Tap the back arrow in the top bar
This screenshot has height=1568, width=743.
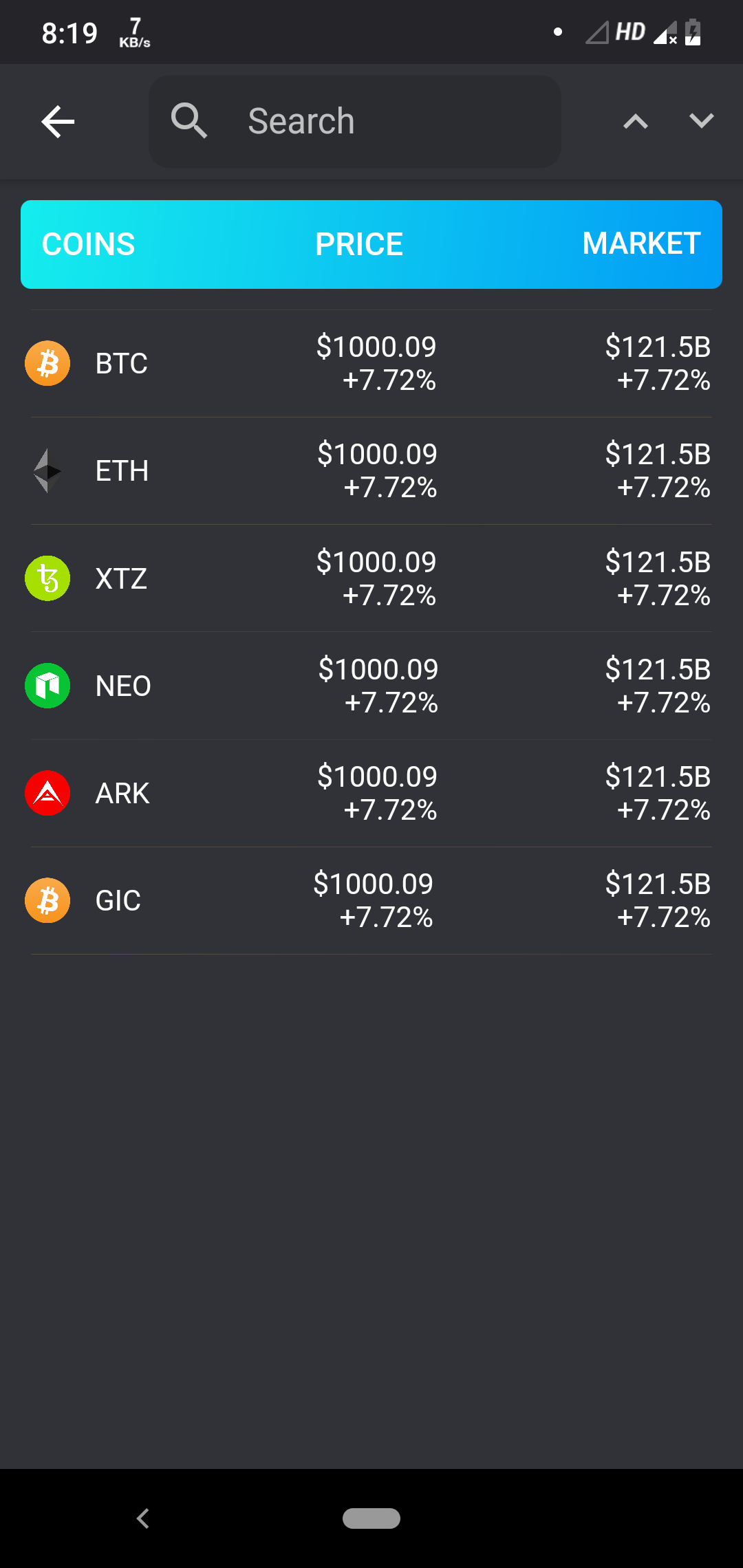coord(57,121)
